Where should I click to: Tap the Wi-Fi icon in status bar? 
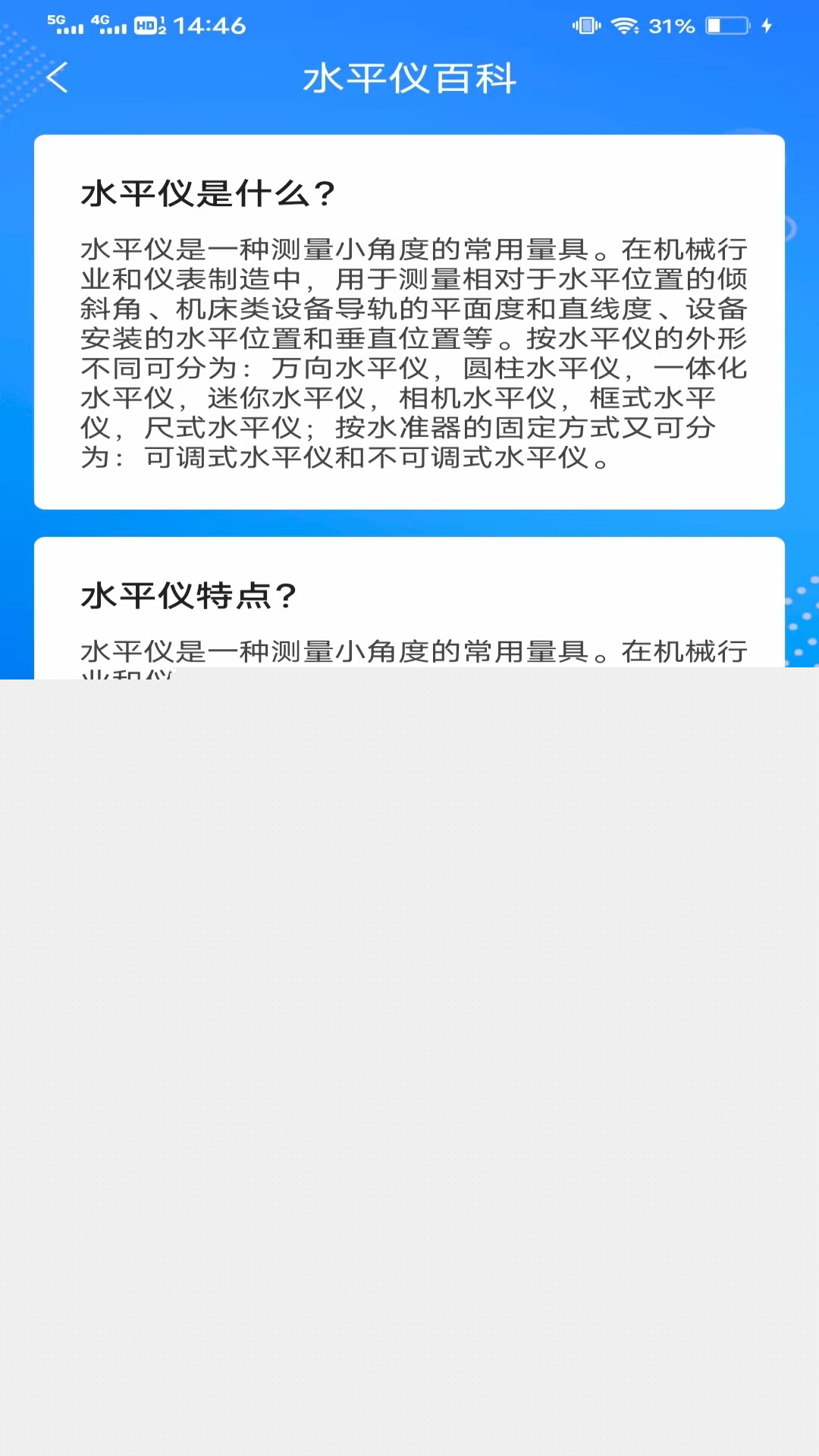click(624, 24)
